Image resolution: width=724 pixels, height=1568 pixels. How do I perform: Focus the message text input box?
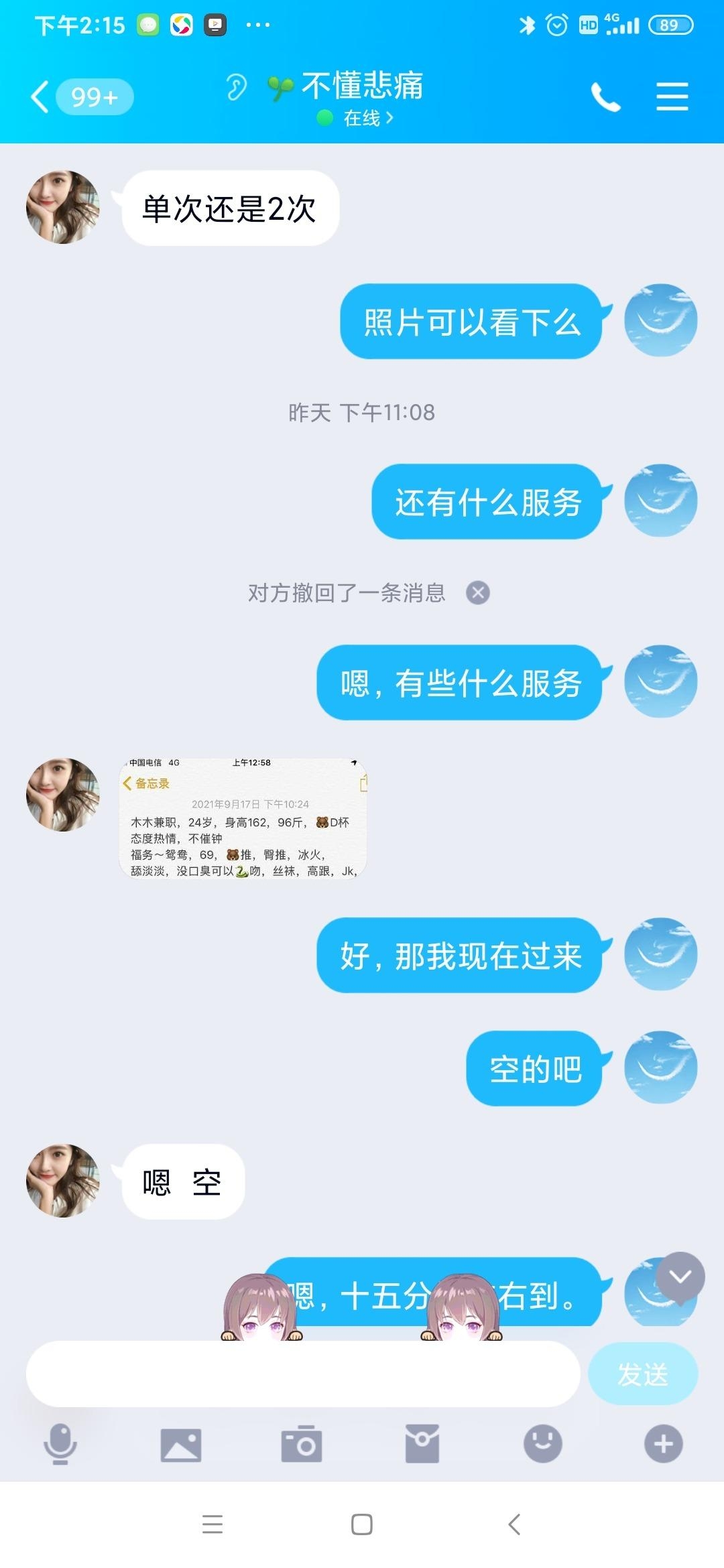[303, 1374]
